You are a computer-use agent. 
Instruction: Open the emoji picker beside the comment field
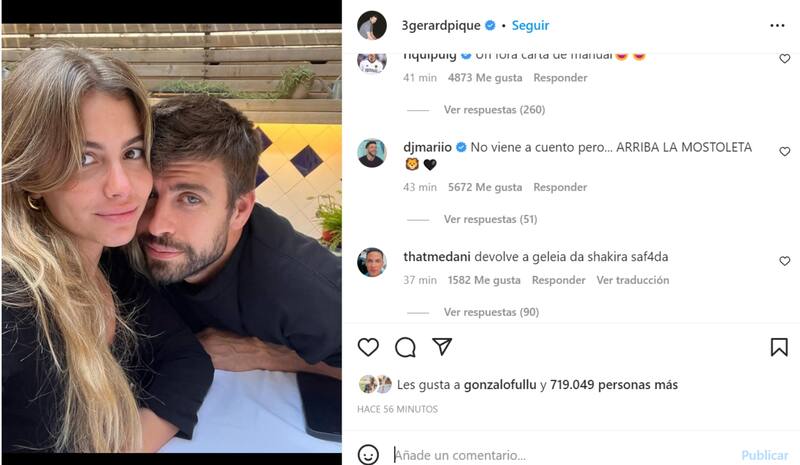tap(368, 455)
